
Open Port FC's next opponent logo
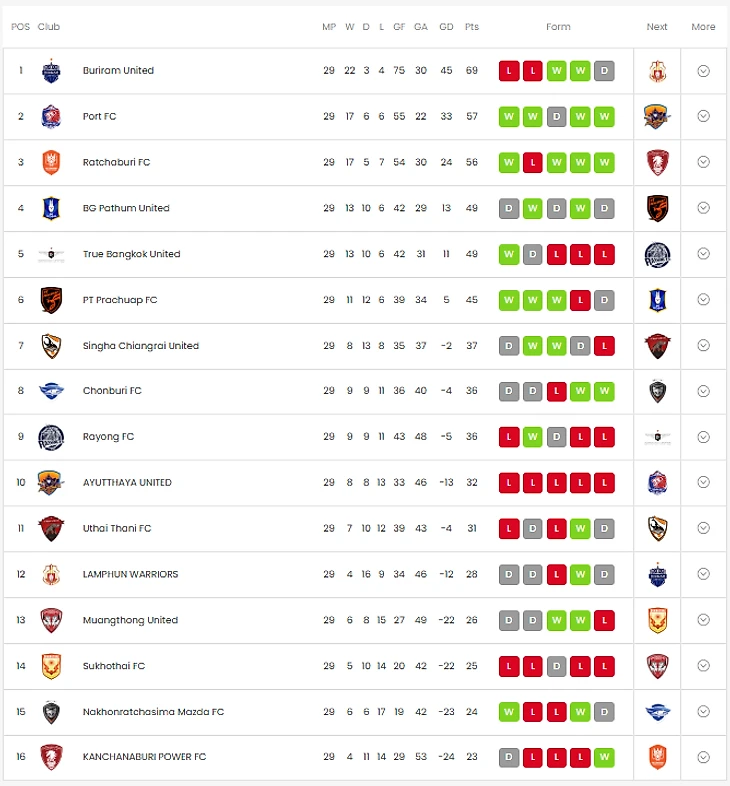click(657, 116)
